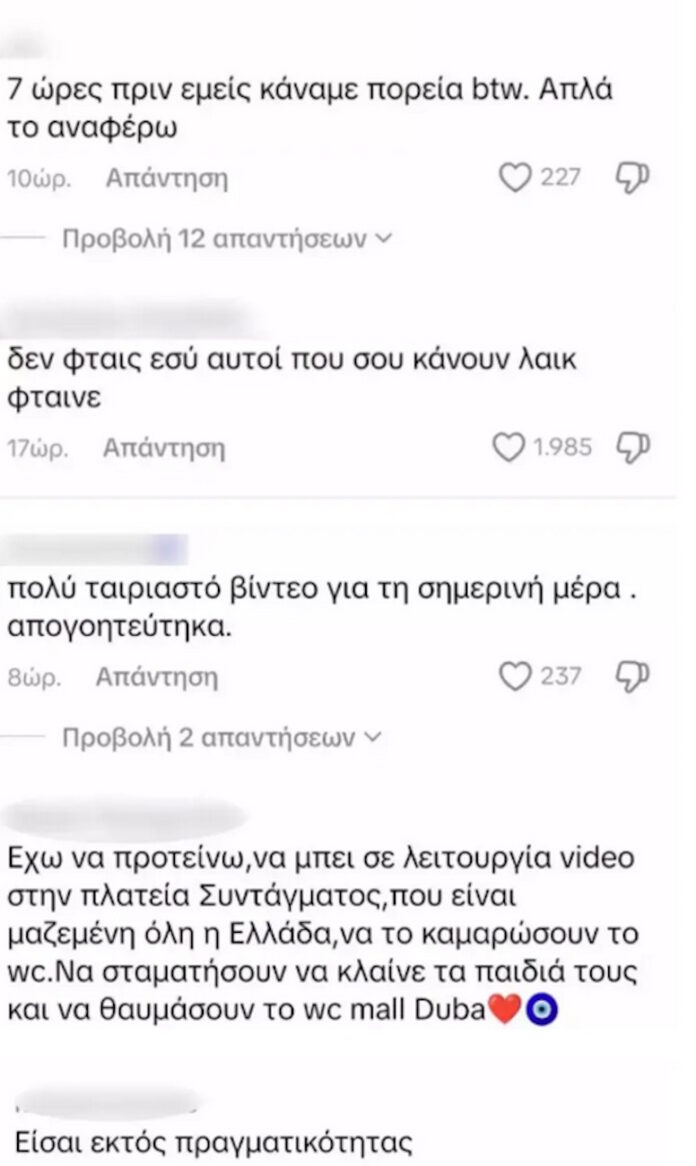Like the comment 'δεν φταις εσύ' with 1.985 likes
696x1166 pixels.
coord(510,447)
